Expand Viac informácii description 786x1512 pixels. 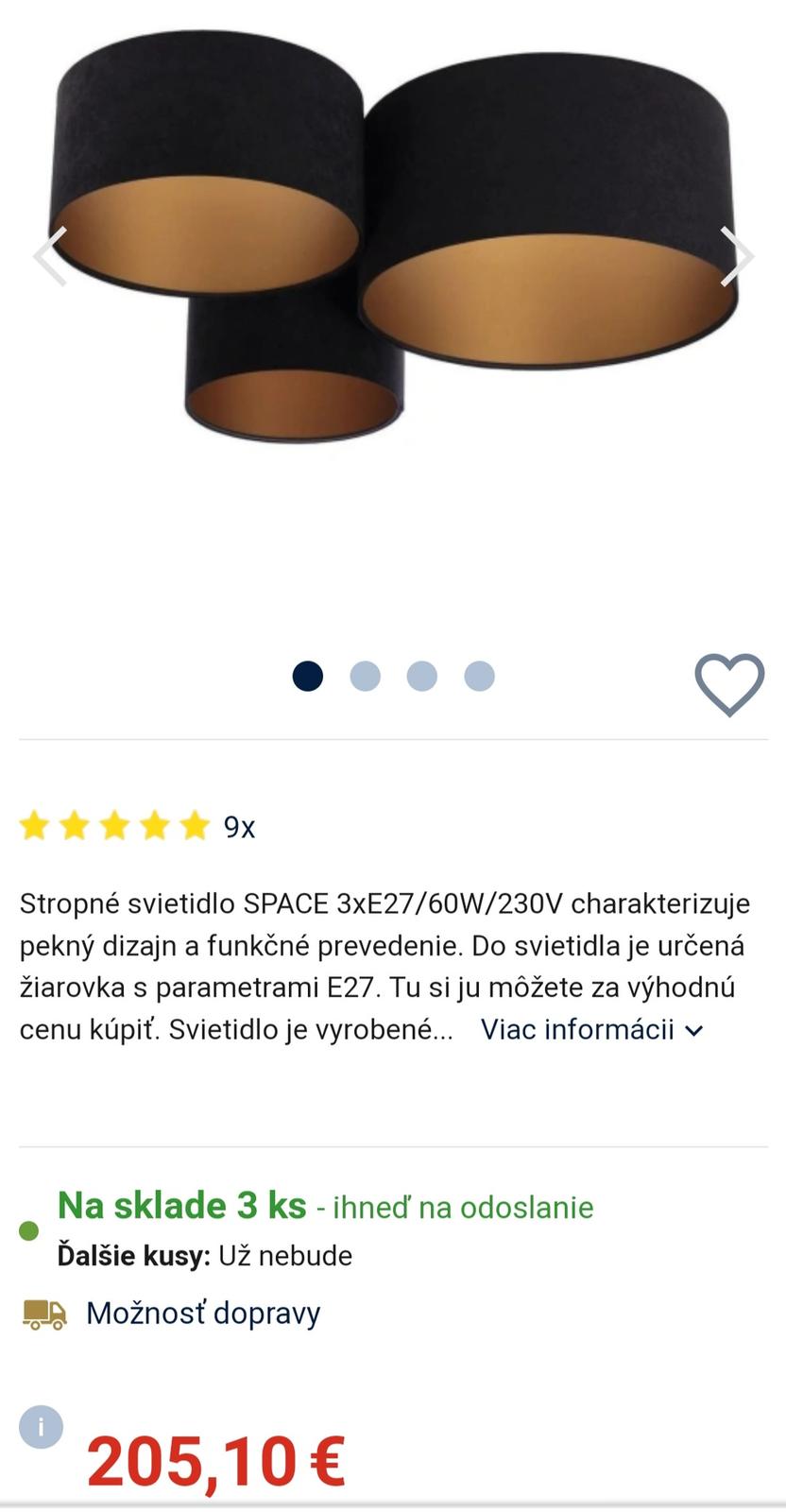pos(592,1029)
